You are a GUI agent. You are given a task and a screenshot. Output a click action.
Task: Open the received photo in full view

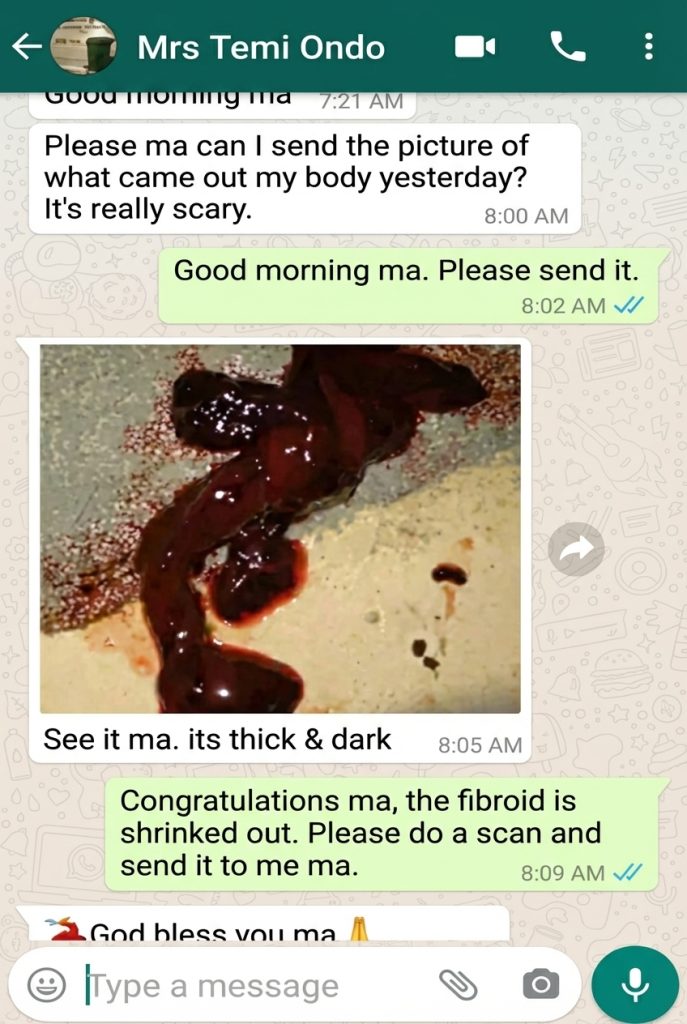pos(280,529)
